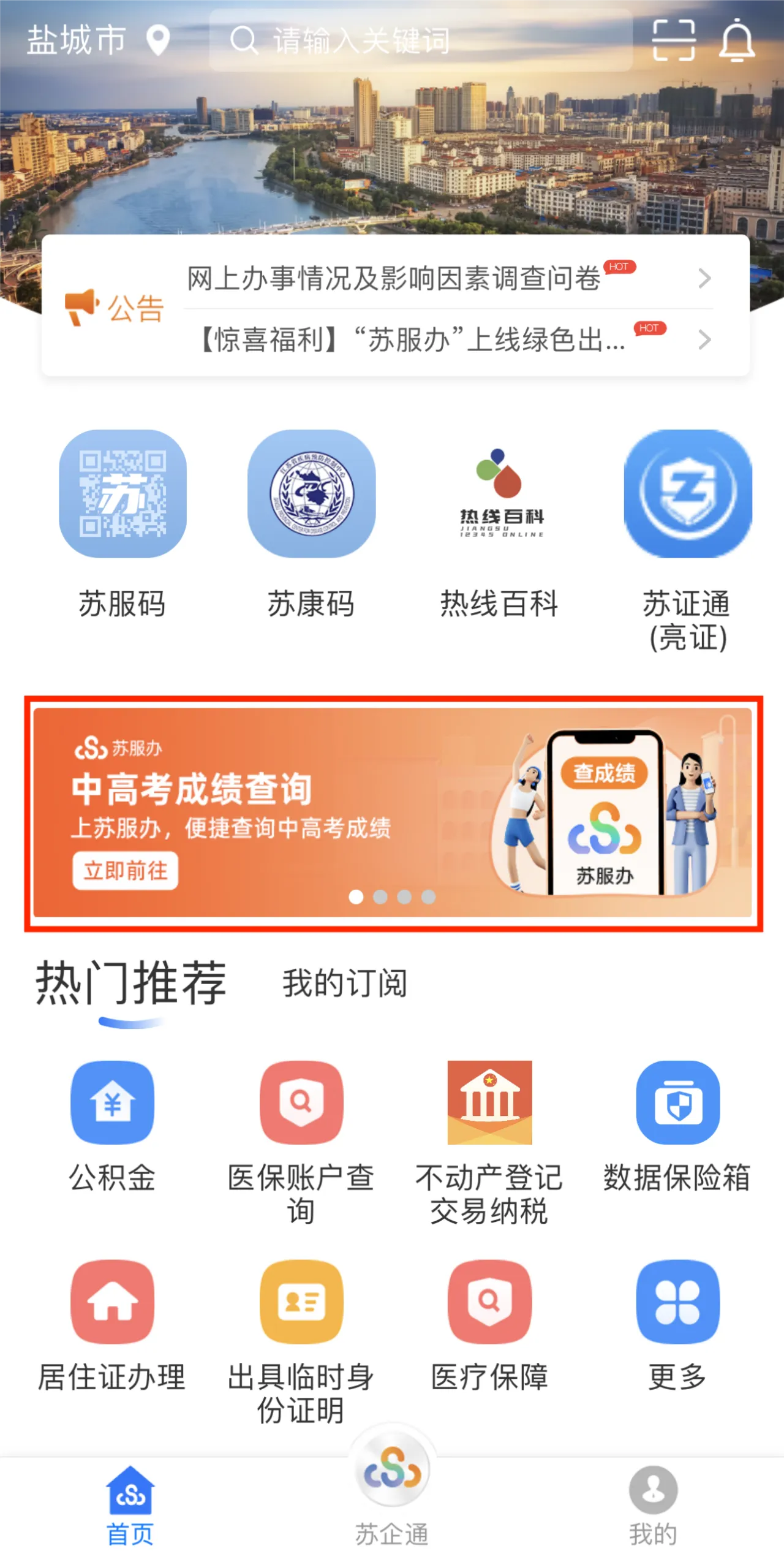Viewport: 784px width, 1562px height.
Task: Open 热线百科
Action: coord(500,525)
